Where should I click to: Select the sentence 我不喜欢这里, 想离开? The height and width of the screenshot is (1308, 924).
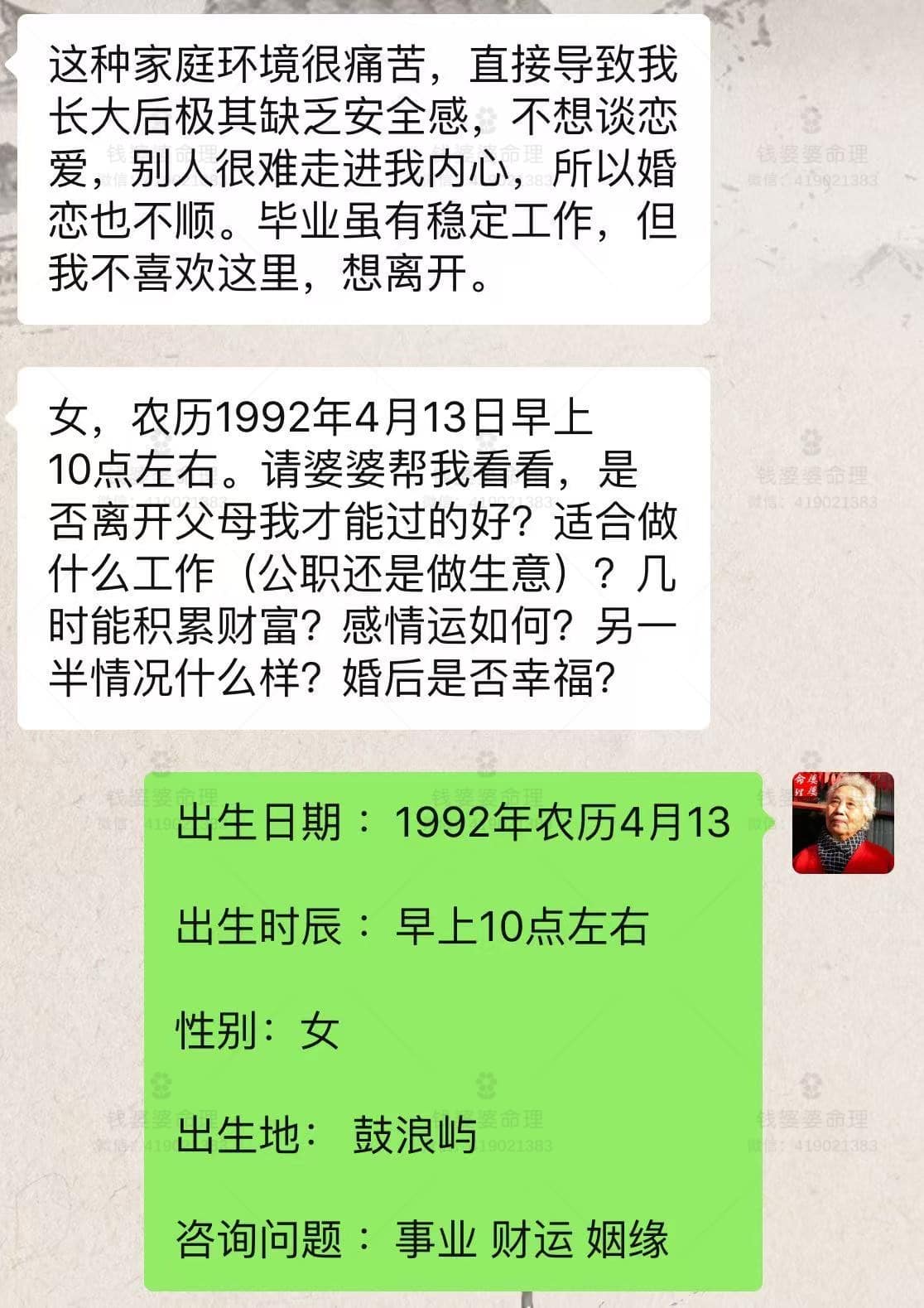coord(265,273)
